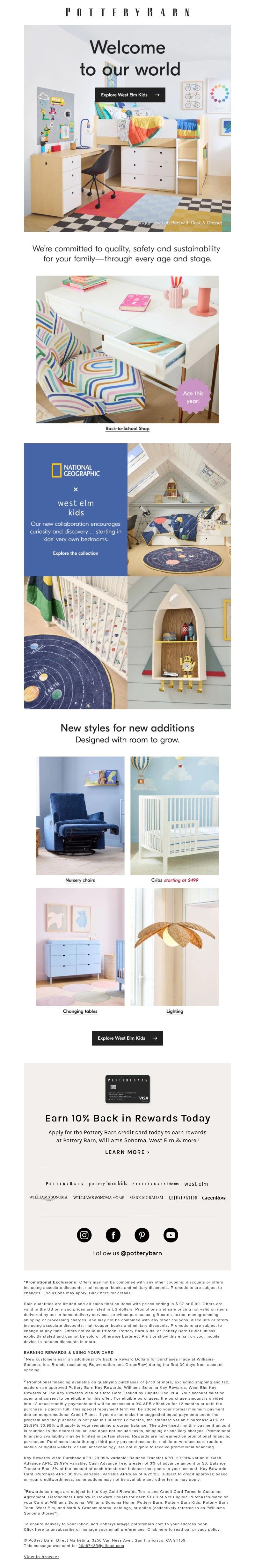Open the GreenRow brand link

[214, 1197]
